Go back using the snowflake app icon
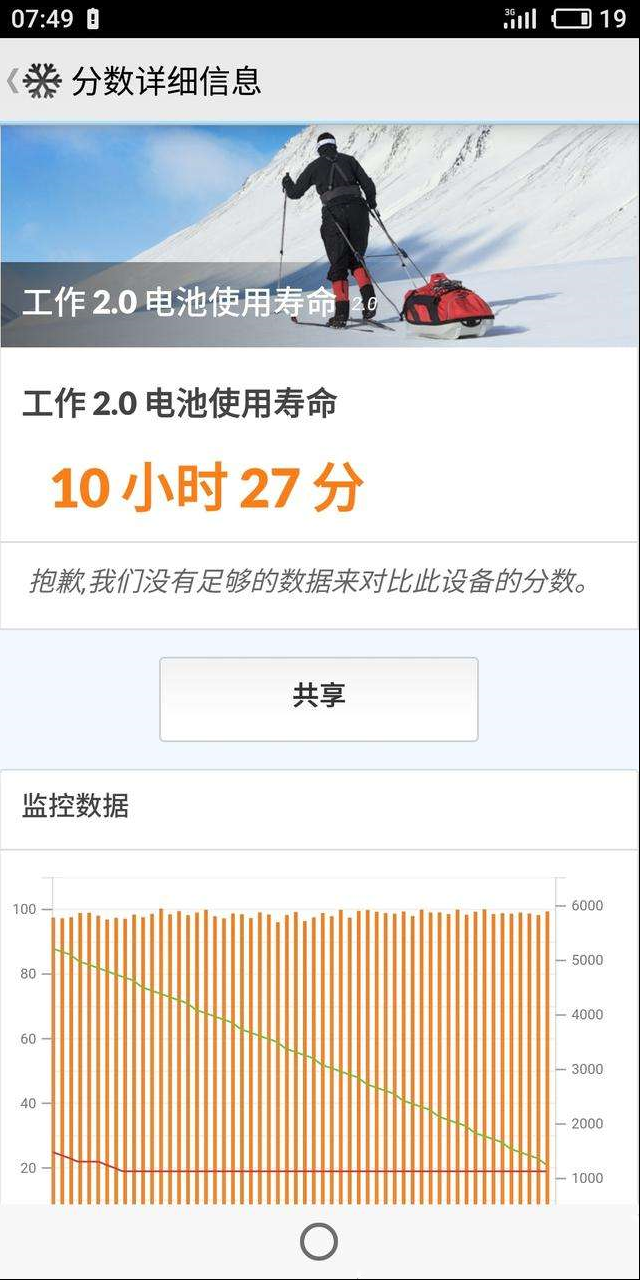Viewport: 640px width, 1280px height. [x=41, y=81]
